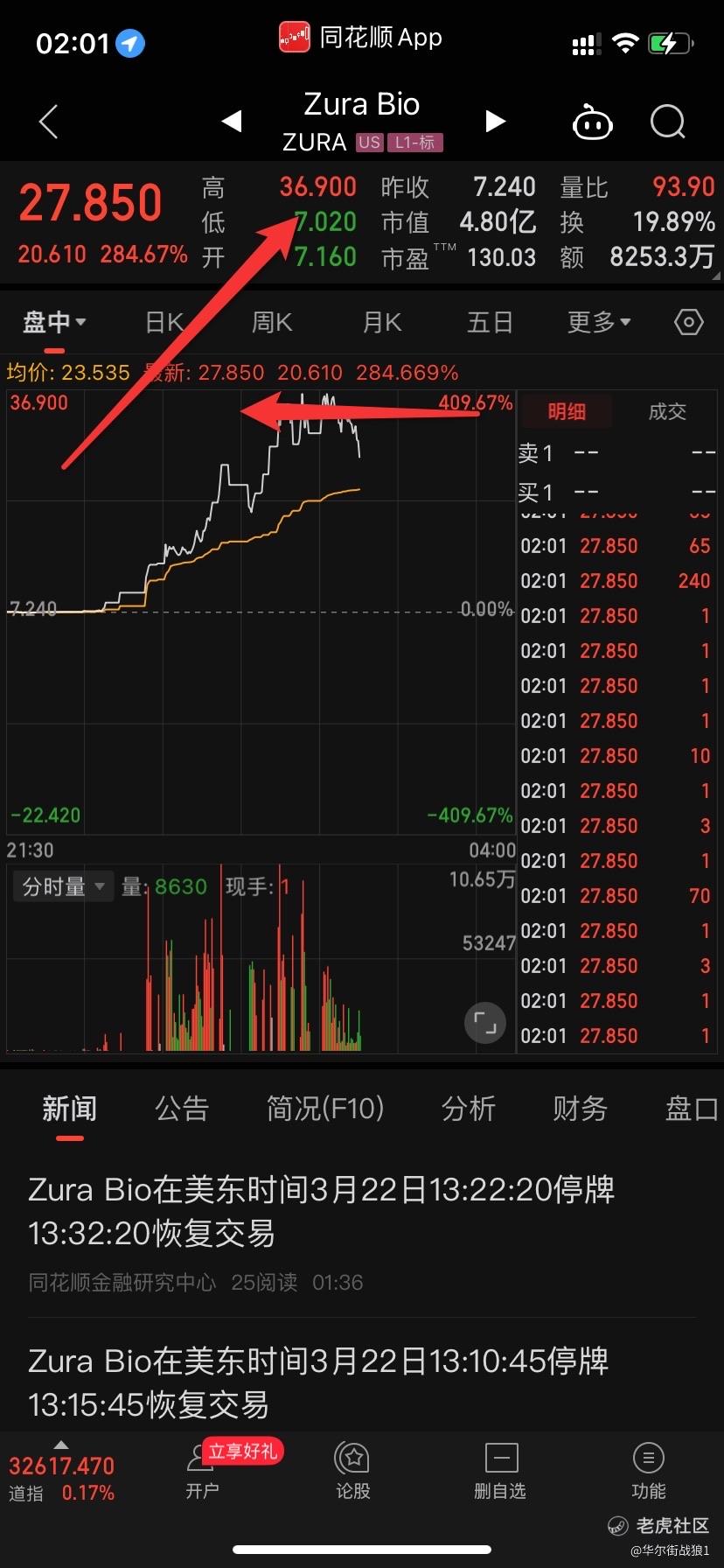Select the 月K chart tab
This screenshot has width=724, height=1568.
tap(382, 323)
